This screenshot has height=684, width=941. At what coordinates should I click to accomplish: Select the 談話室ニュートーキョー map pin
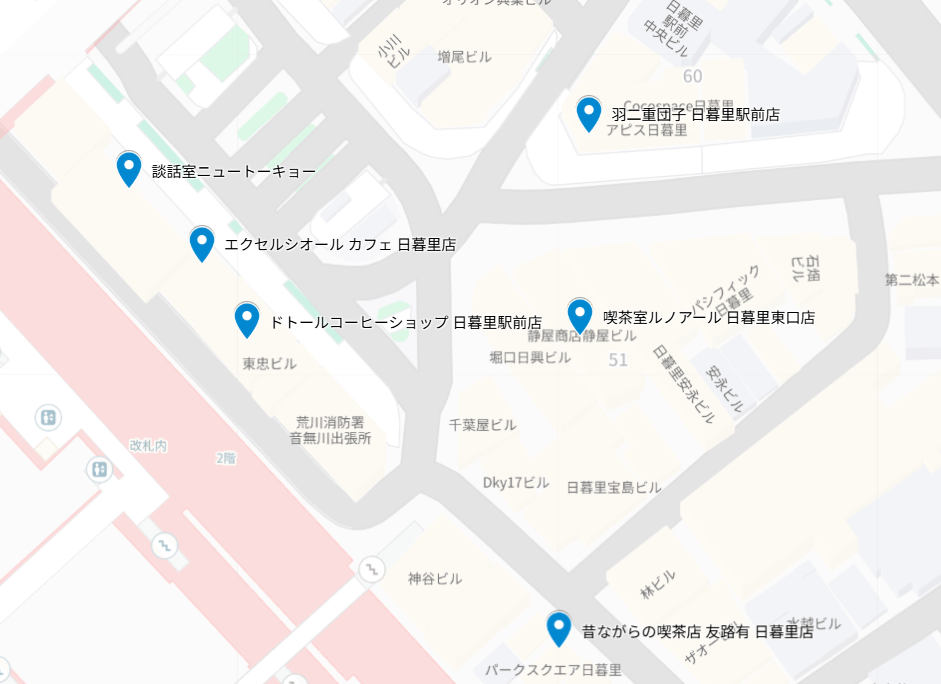(129, 167)
